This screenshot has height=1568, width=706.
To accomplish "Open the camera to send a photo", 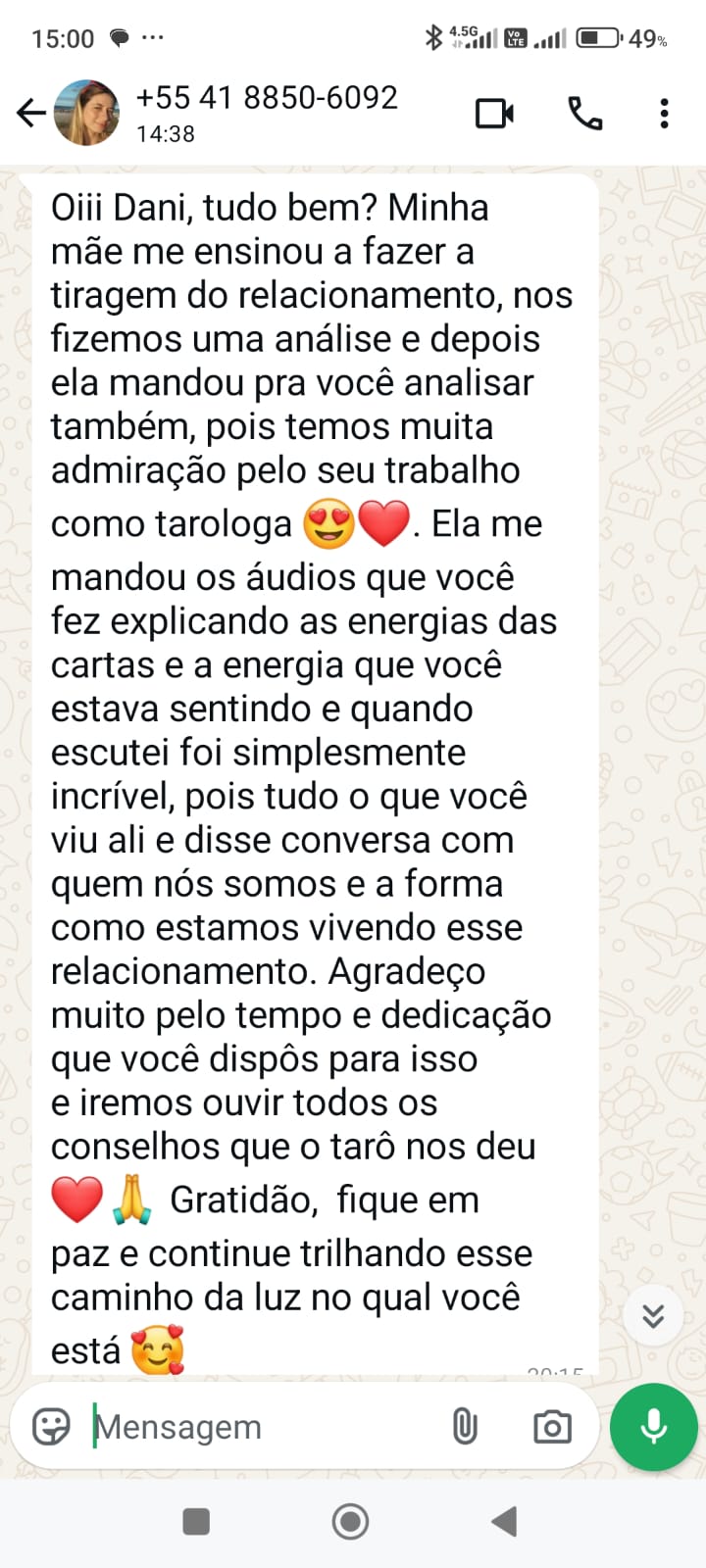I will pos(552,1427).
